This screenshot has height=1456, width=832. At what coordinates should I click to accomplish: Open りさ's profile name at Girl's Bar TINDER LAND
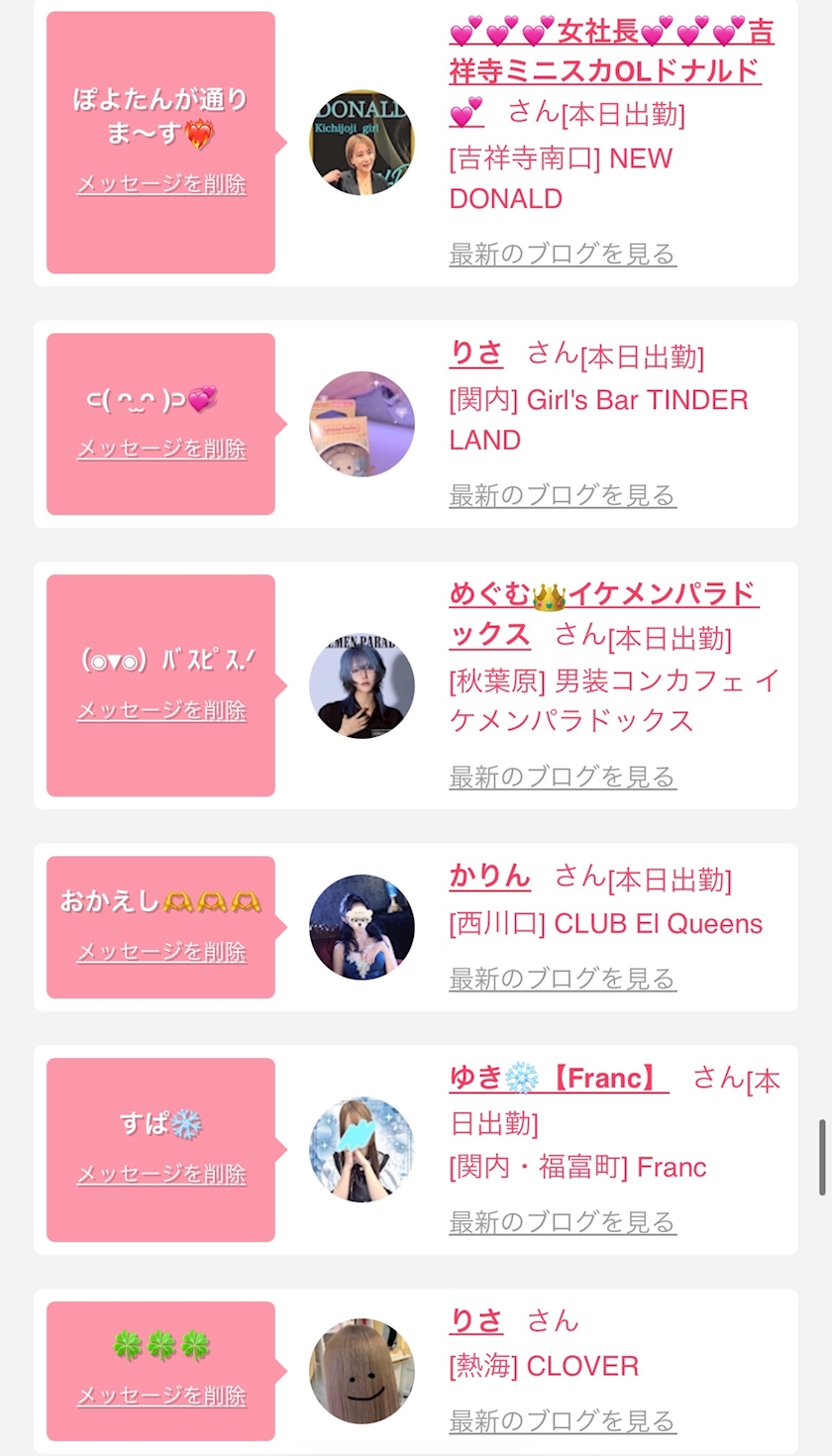[475, 354]
